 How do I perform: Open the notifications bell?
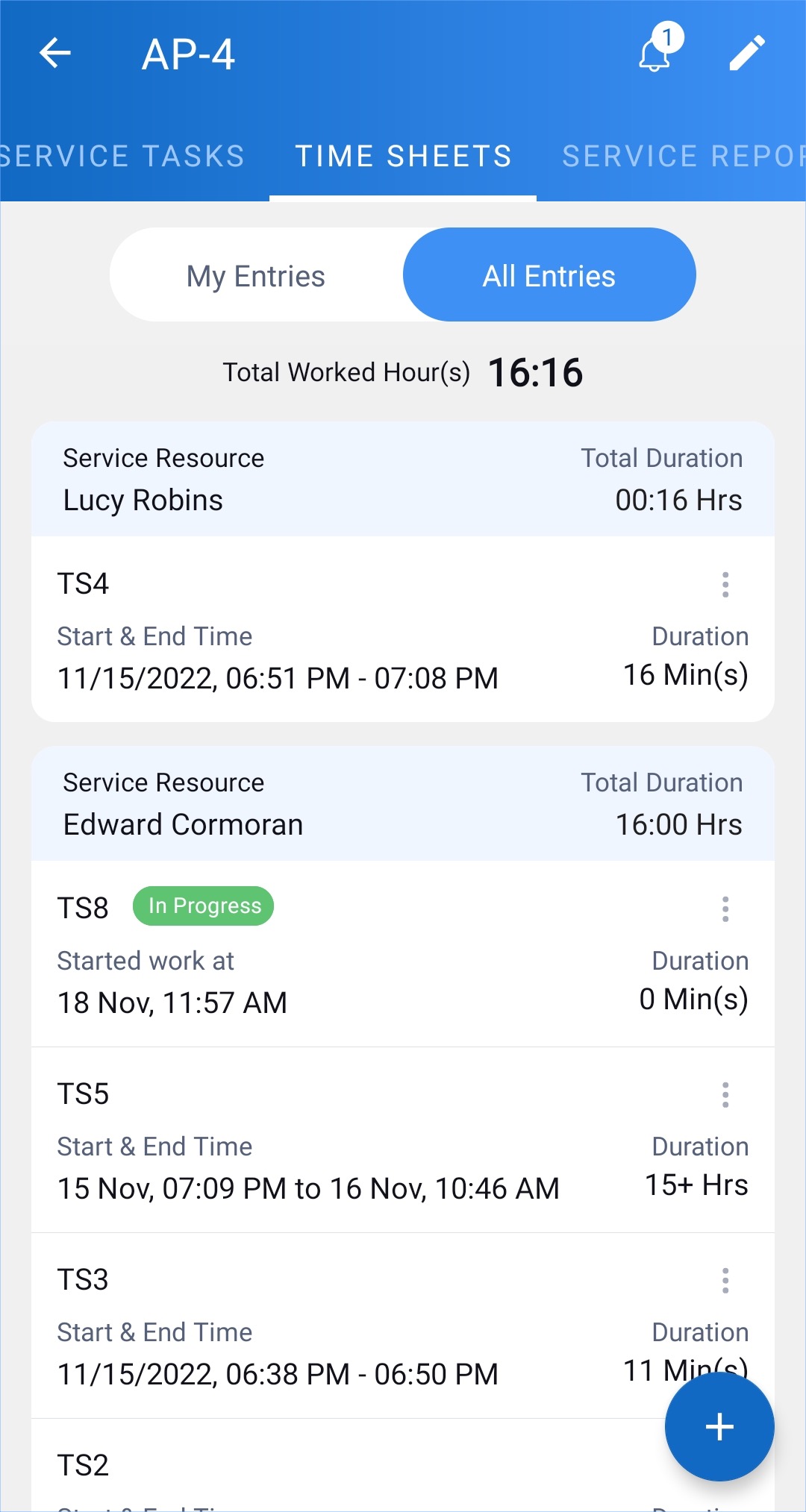coord(655,54)
